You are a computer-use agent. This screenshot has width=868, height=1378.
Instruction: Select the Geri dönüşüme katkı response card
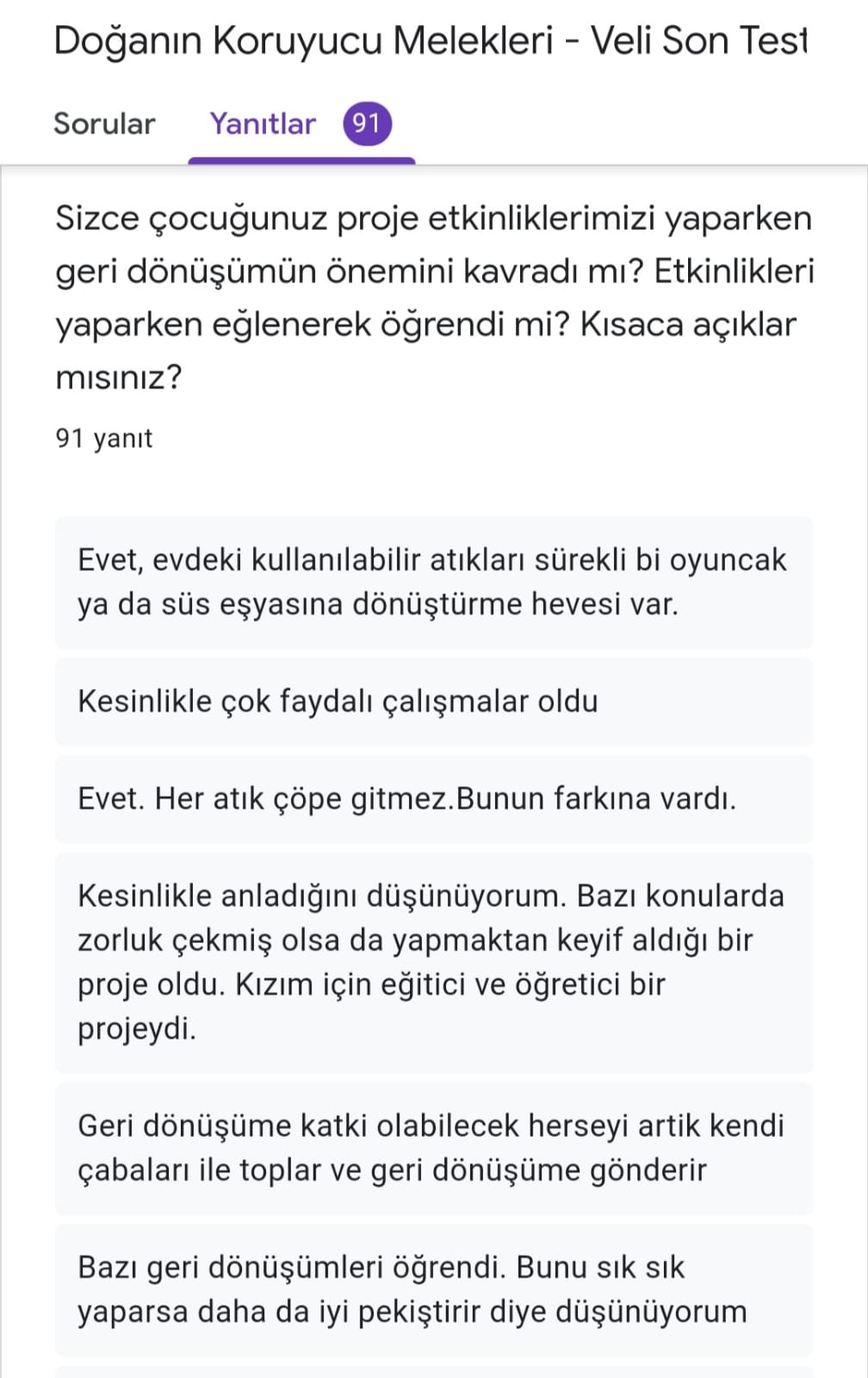tap(431, 1147)
